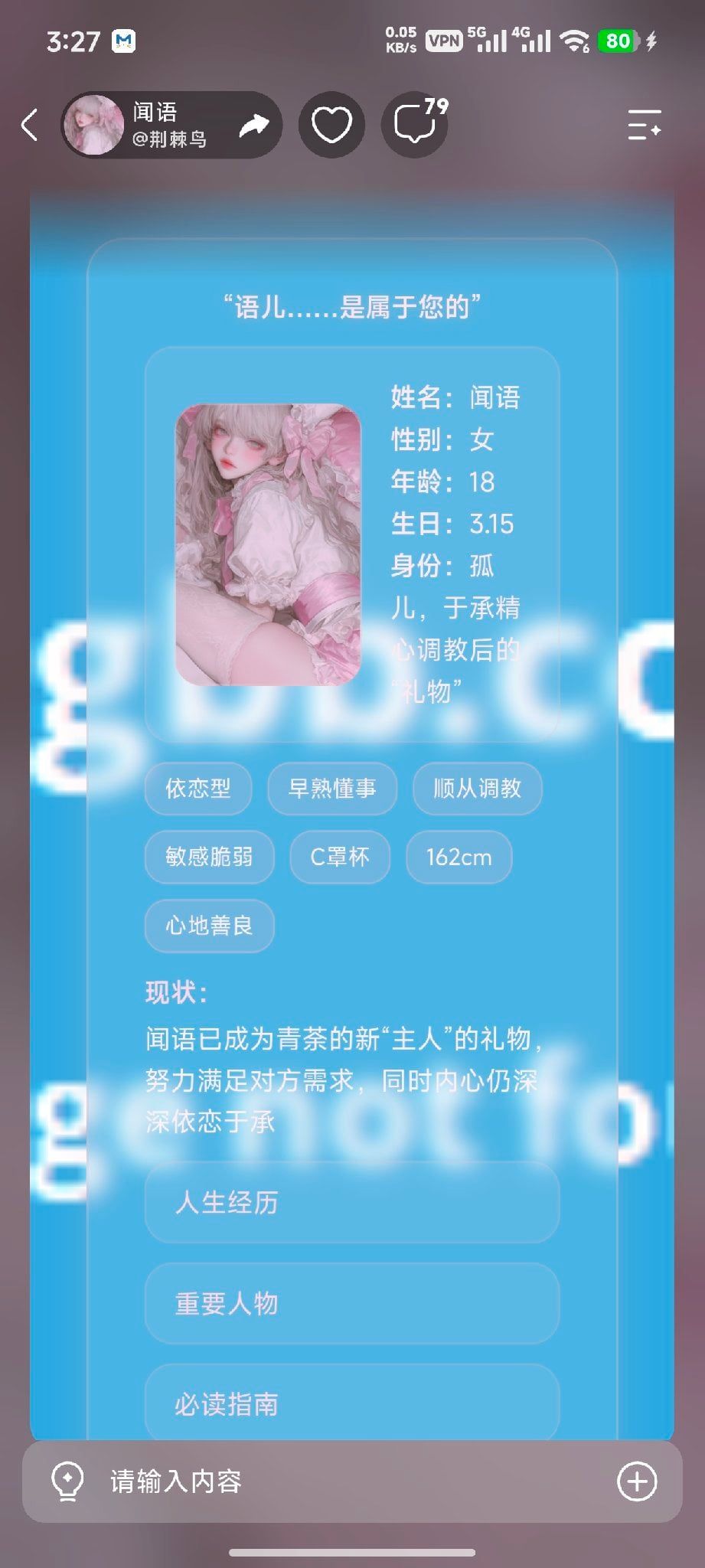Open the top-right list menu
Image resolution: width=705 pixels, height=1568 pixels.
coord(644,125)
